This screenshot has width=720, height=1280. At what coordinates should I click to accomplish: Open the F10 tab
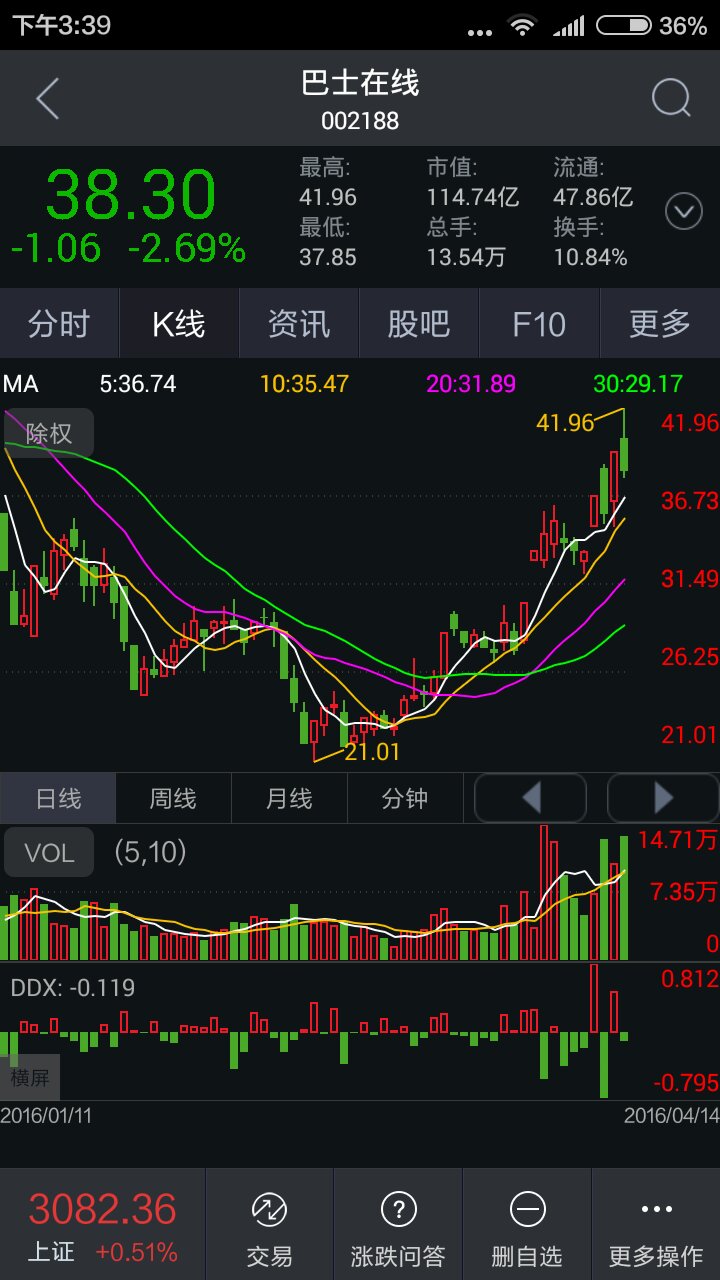[x=539, y=323]
